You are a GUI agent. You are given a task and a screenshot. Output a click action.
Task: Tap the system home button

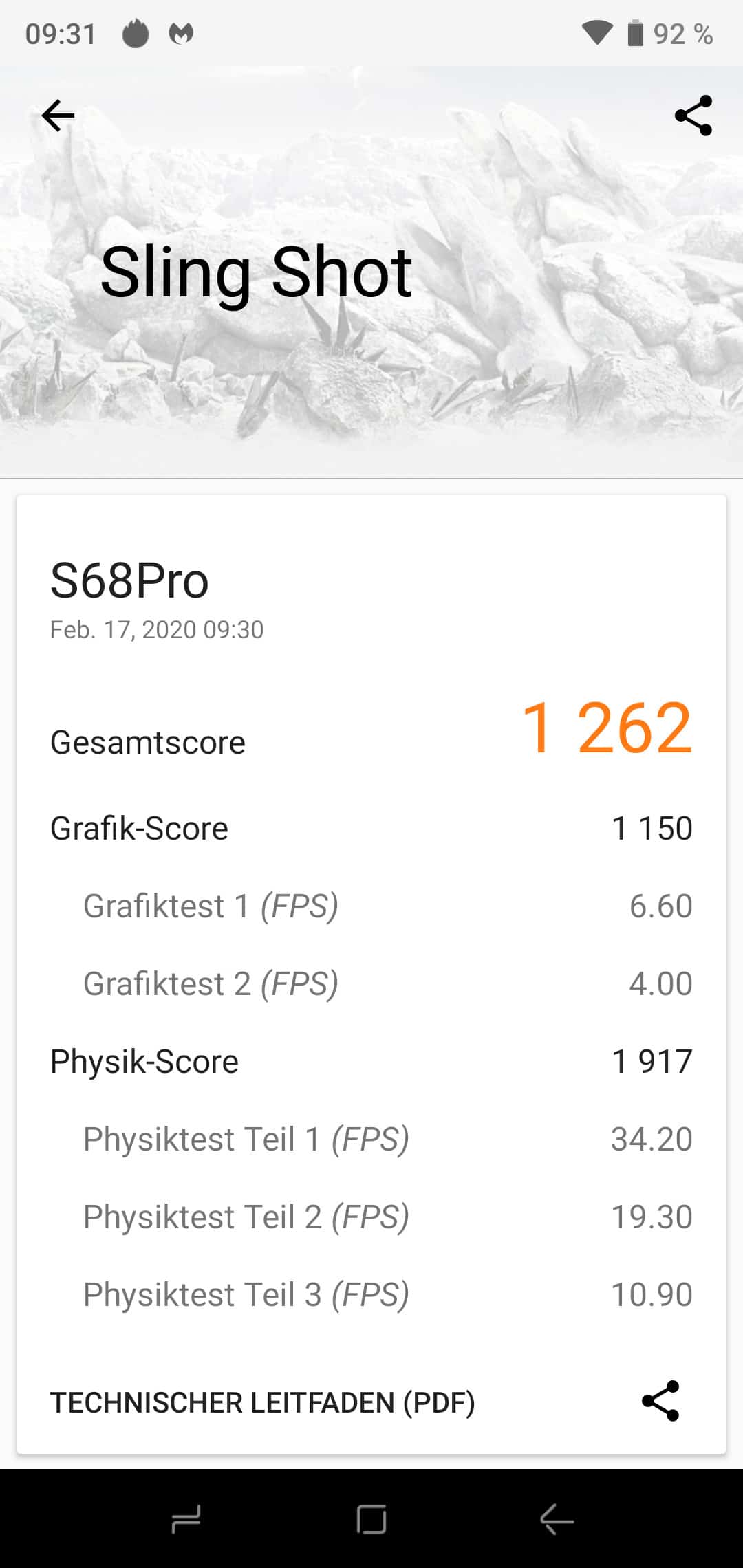tap(371, 1519)
